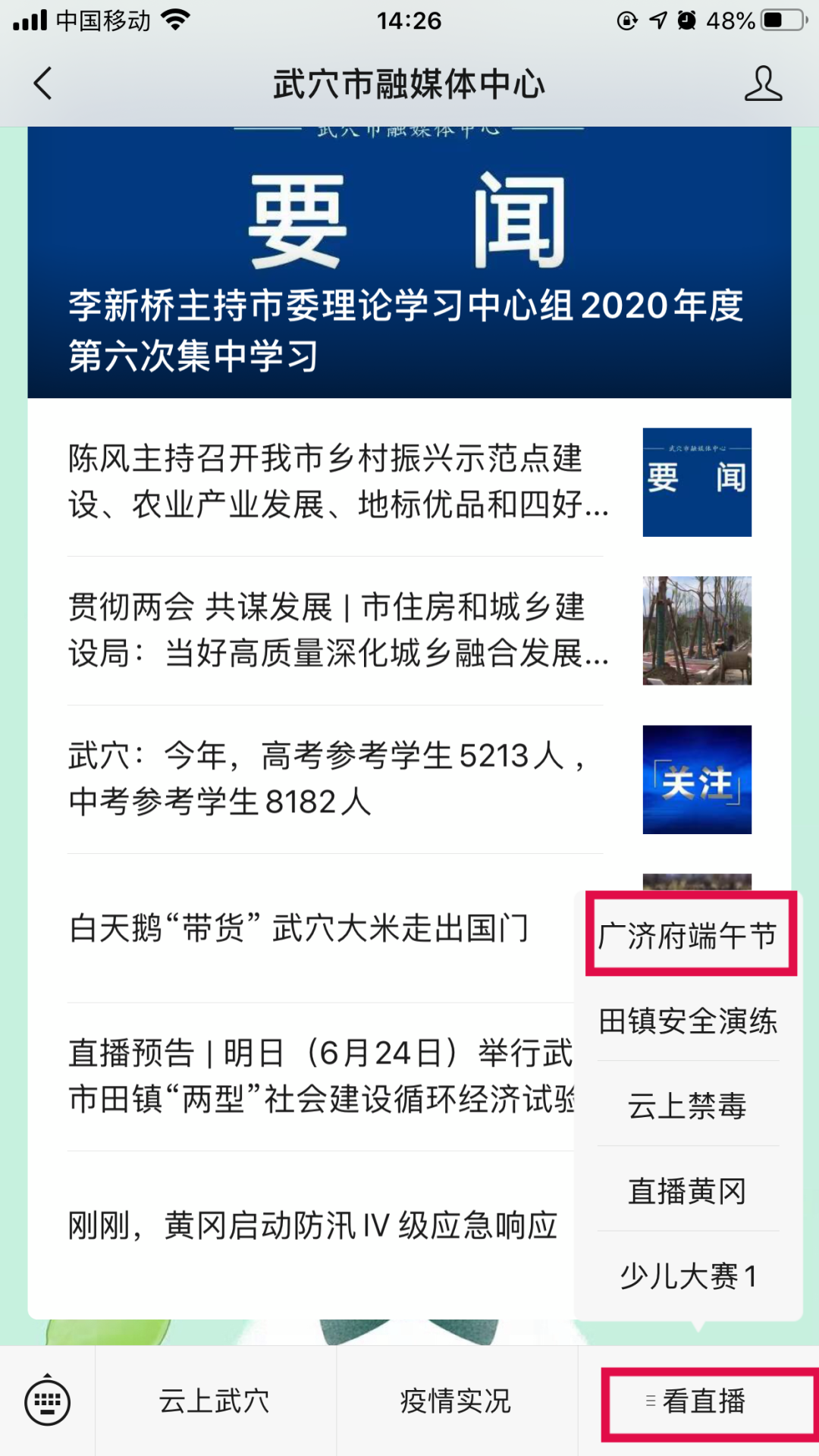Open the account profile icon

(x=762, y=83)
